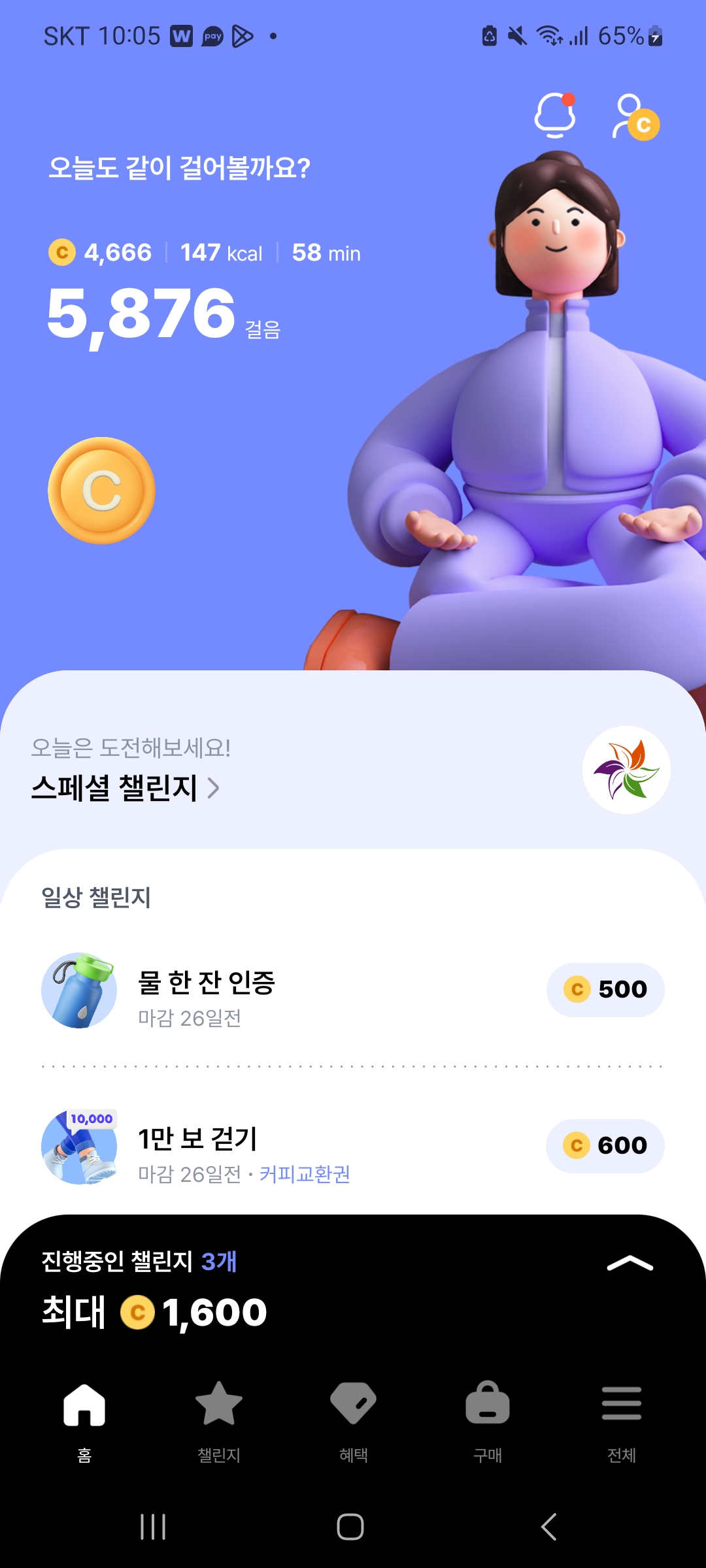Open the 물 한 잔 인증 challenge
Screen dimensions: 706x1568
[x=207, y=990]
